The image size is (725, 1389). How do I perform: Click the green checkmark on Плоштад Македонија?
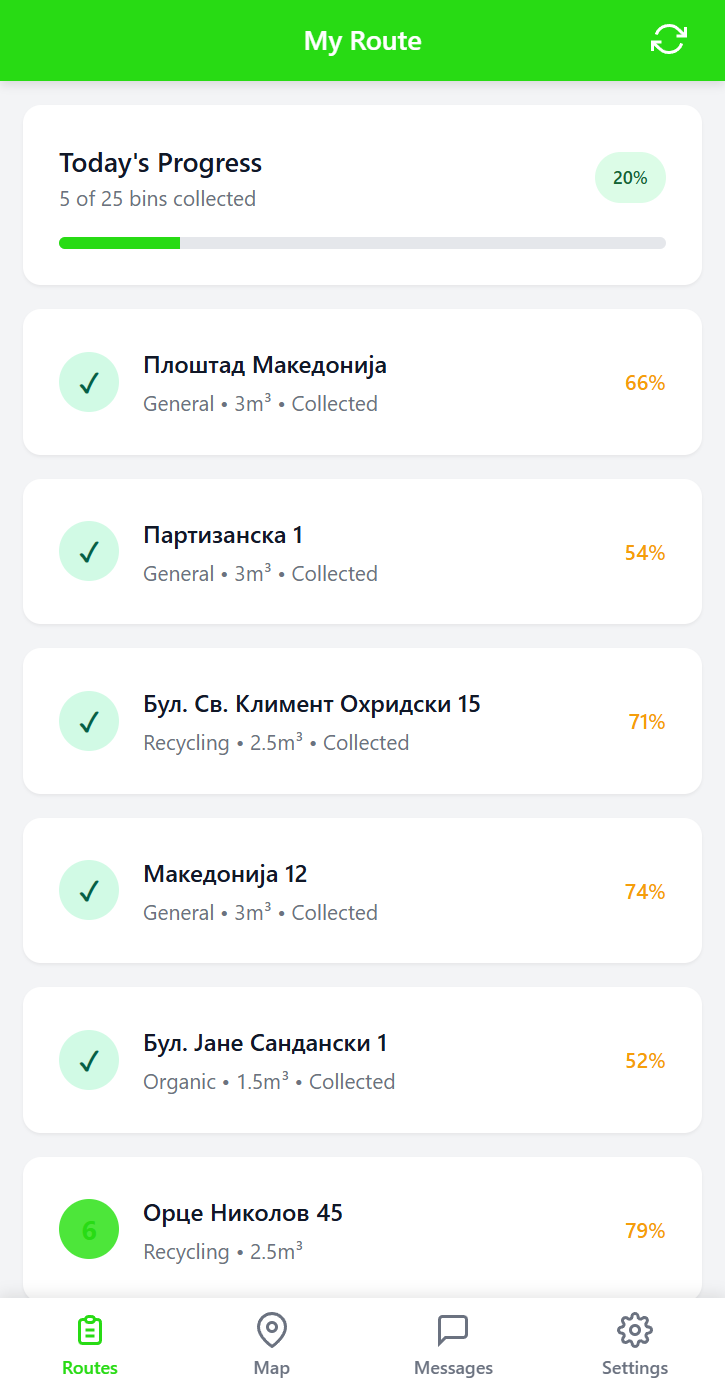pyautogui.click(x=89, y=382)
